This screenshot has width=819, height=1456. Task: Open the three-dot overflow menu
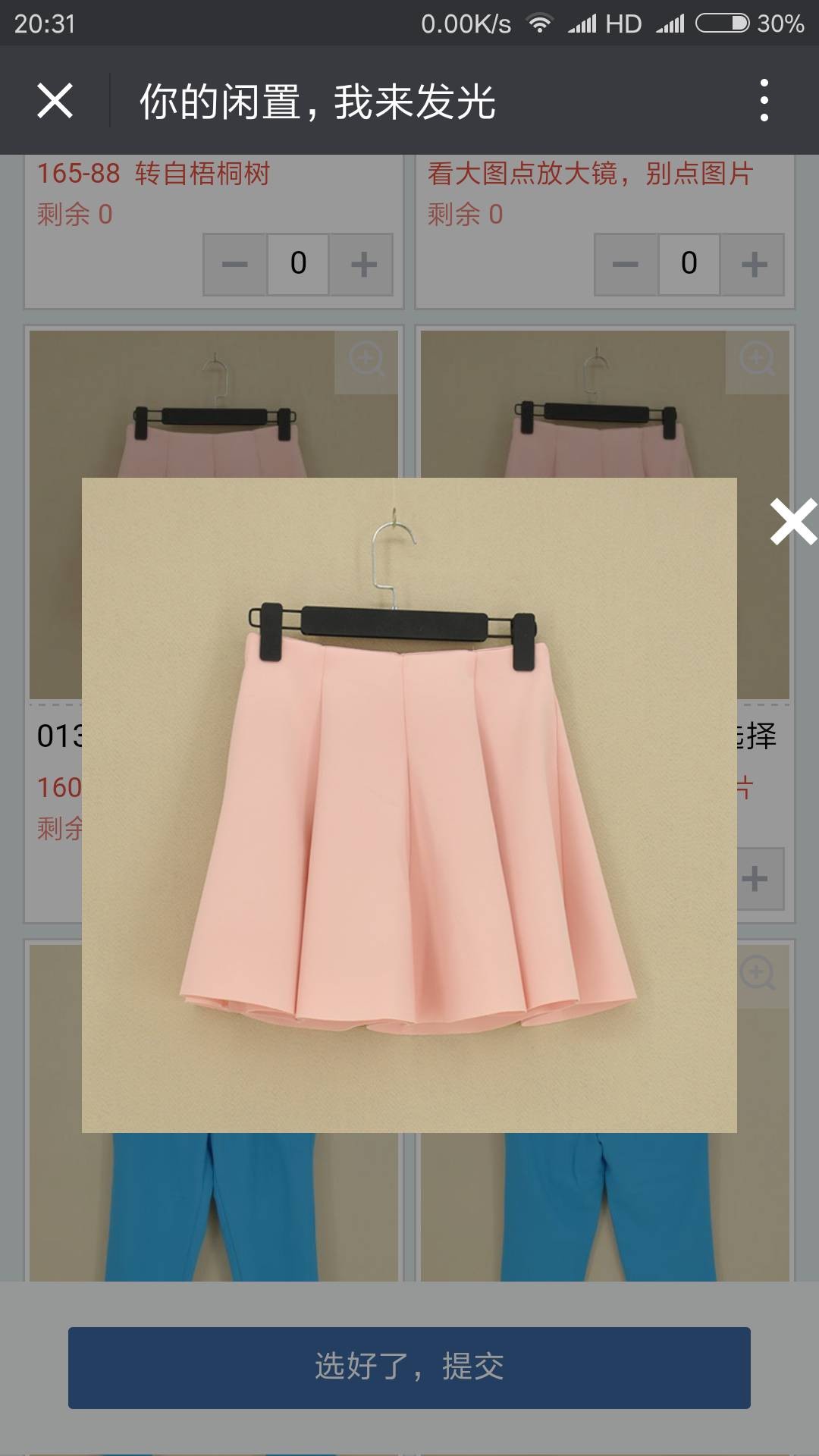[764, 100]
